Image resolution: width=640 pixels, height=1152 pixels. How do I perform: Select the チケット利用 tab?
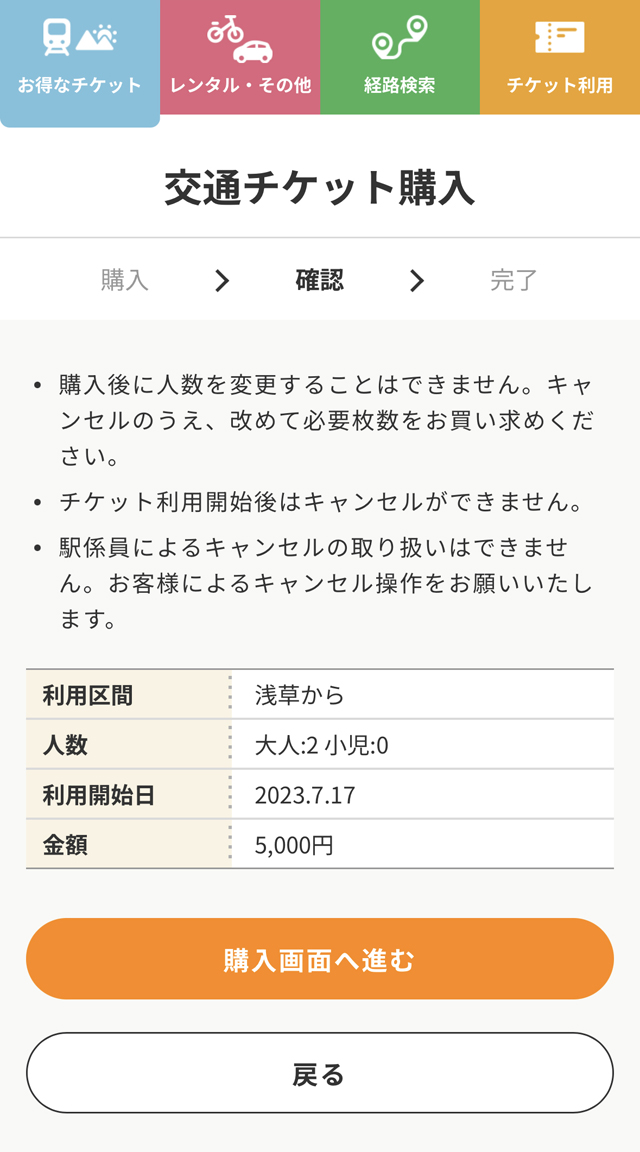click(560, 57)
